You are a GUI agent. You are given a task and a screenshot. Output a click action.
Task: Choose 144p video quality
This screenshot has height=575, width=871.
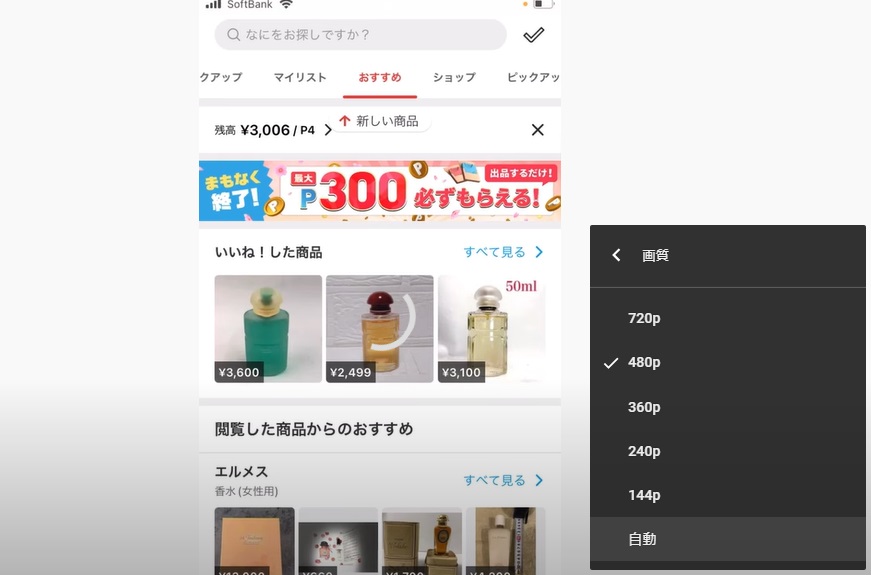(x=644, y=495)
